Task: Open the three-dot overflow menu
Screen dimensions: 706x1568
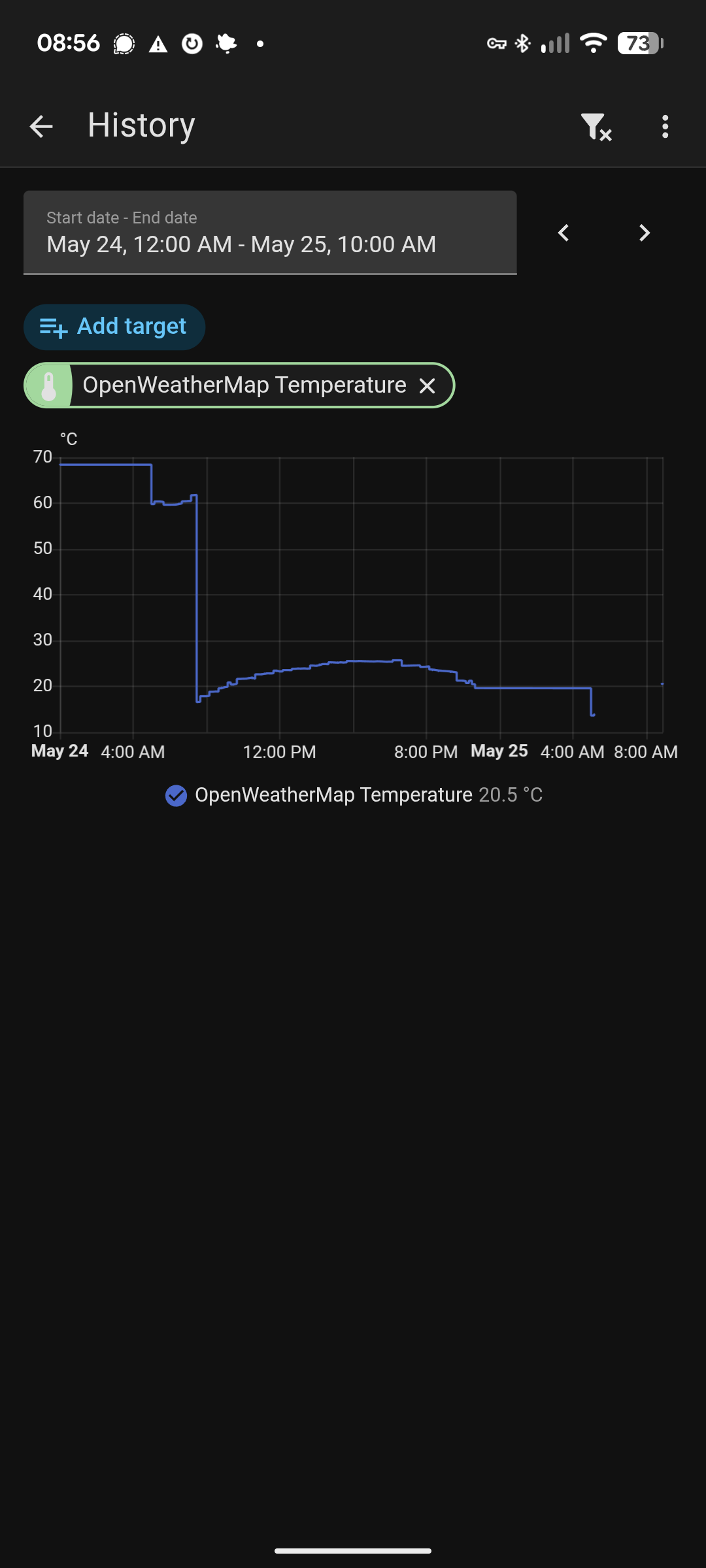Action: [665, 126]
